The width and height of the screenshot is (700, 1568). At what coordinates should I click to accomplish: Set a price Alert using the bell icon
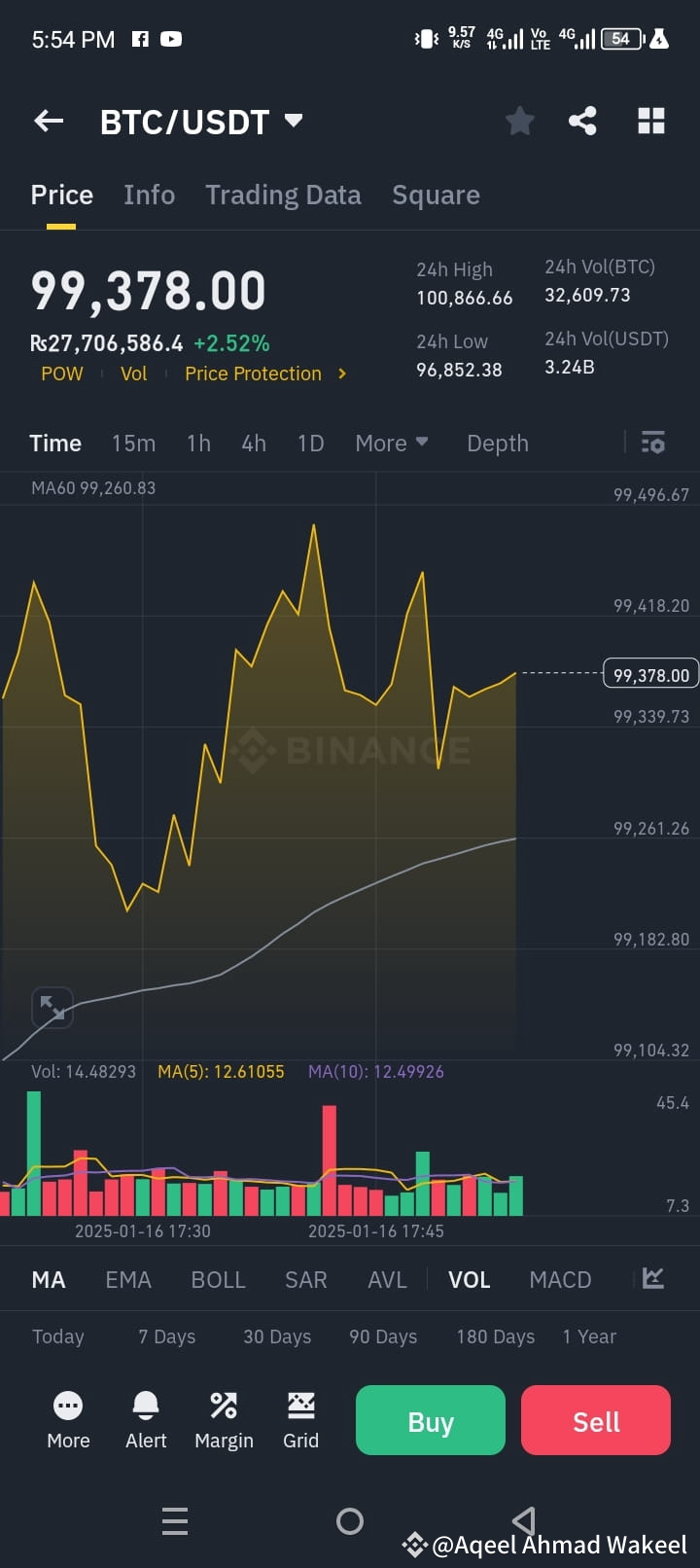146,1420
